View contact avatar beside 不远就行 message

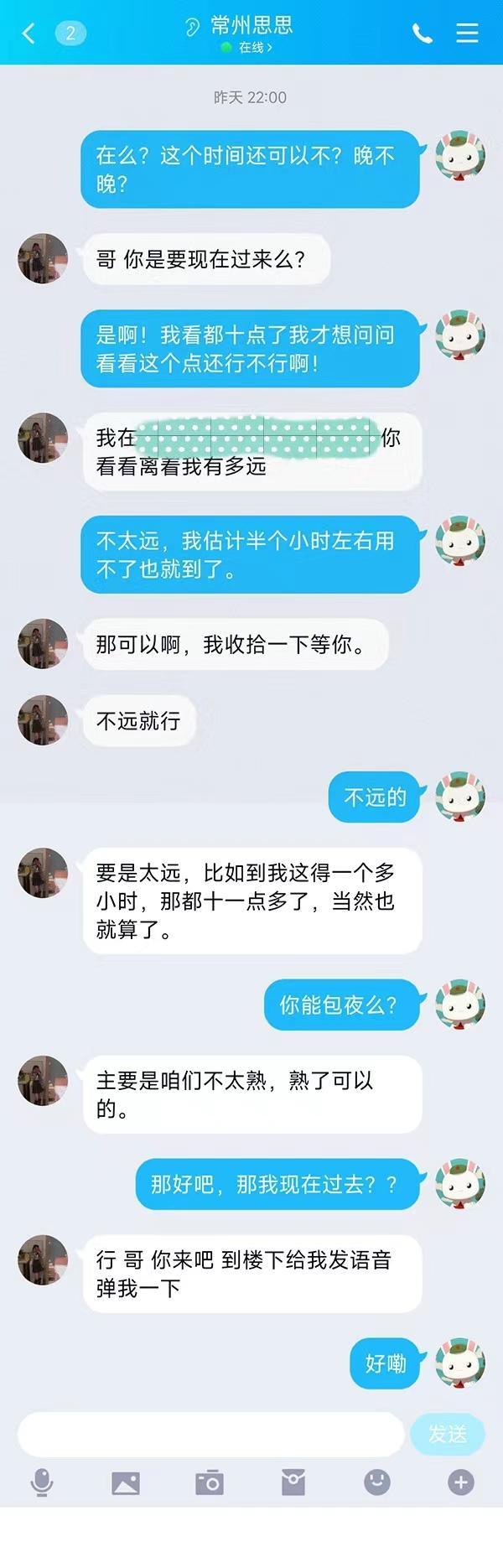[43, 719]
